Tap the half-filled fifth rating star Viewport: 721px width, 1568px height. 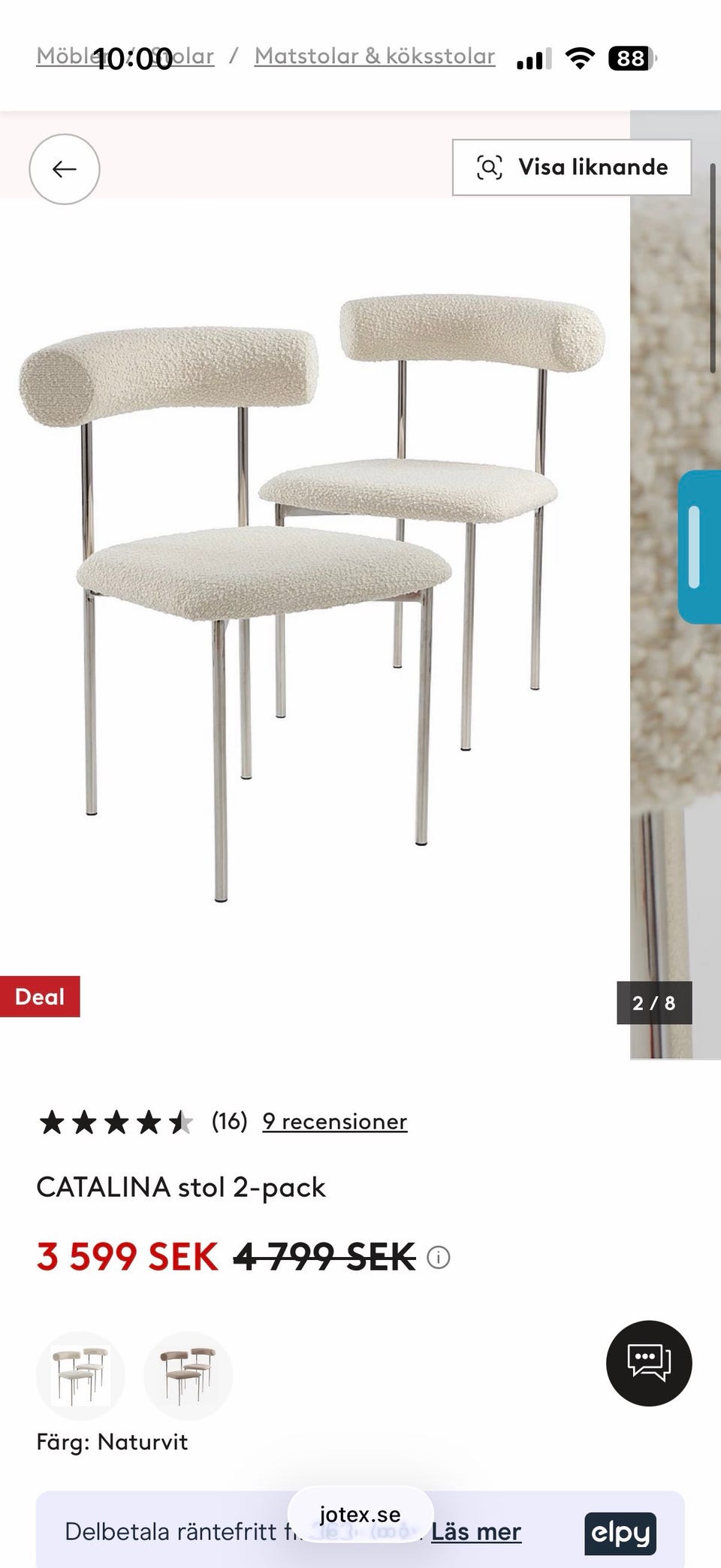(180, 1120)
